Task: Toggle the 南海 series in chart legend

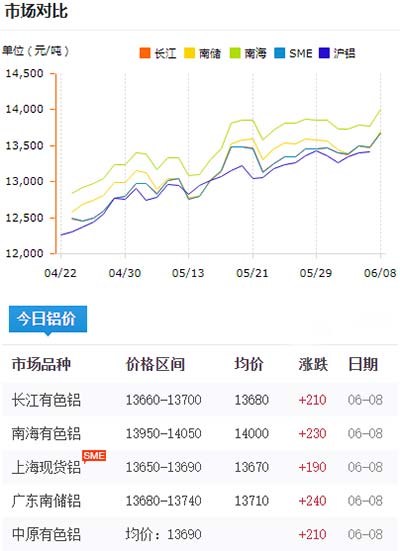Action: pyautogui.click(x=248, y=53)
